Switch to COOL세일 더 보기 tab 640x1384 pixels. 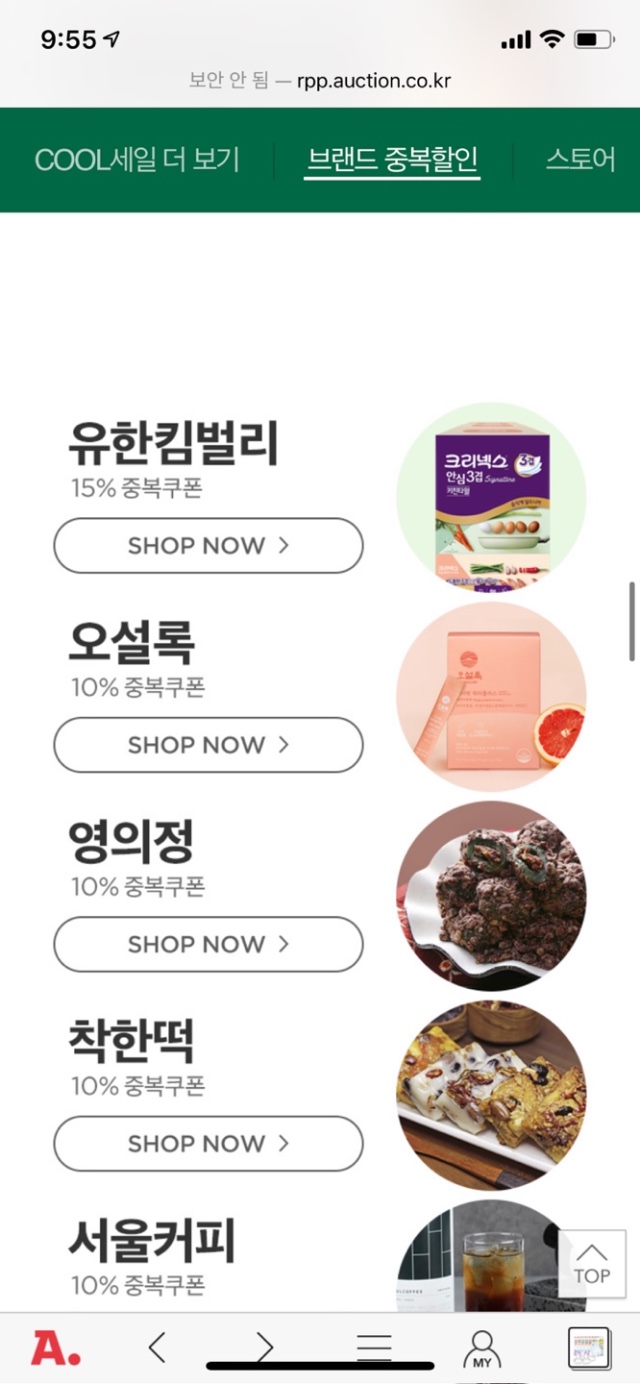pos(137,160)
